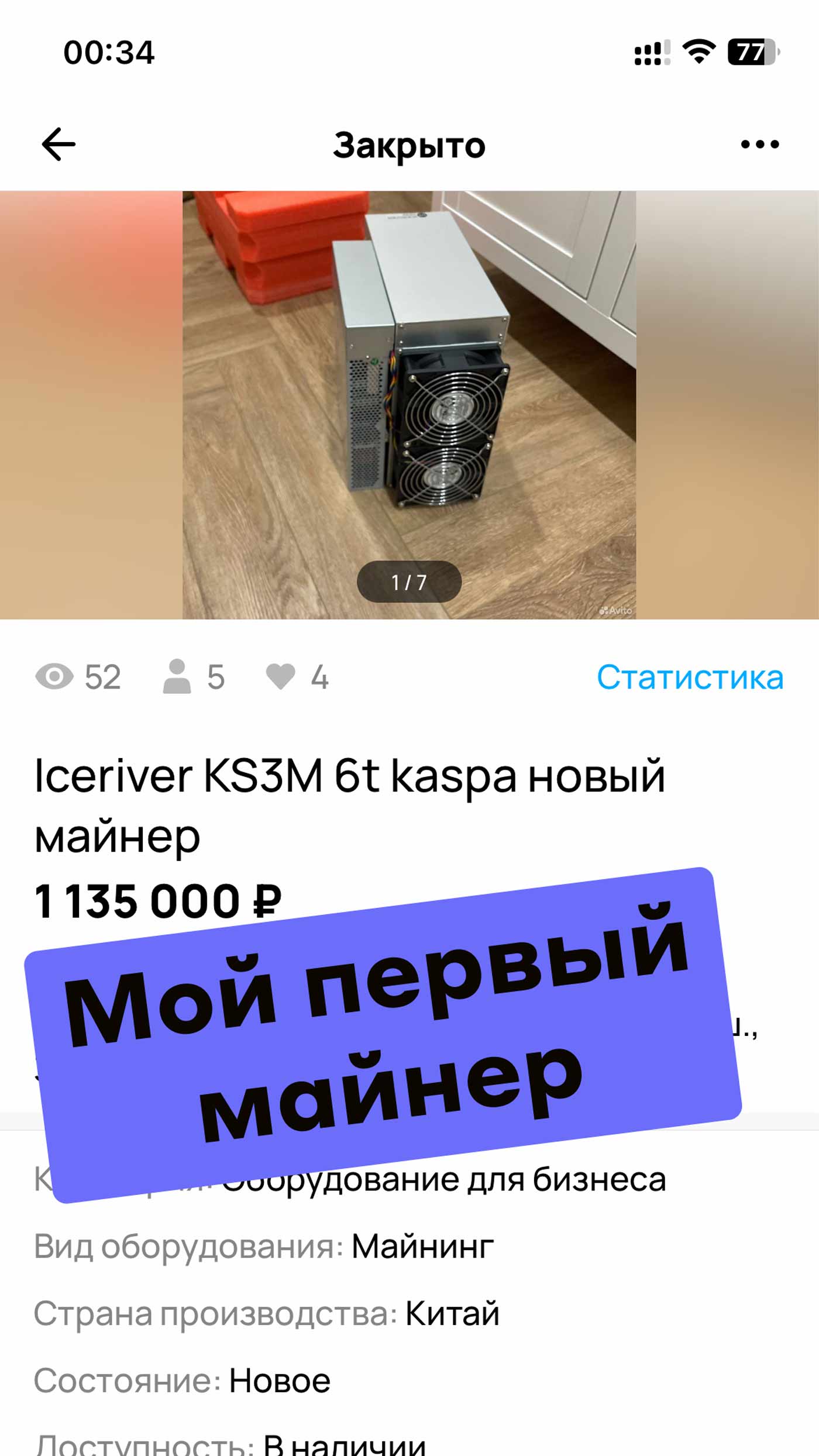819x1456 pixels.
Task: Tap the Avito watermark on the photo
Action: 616,612
